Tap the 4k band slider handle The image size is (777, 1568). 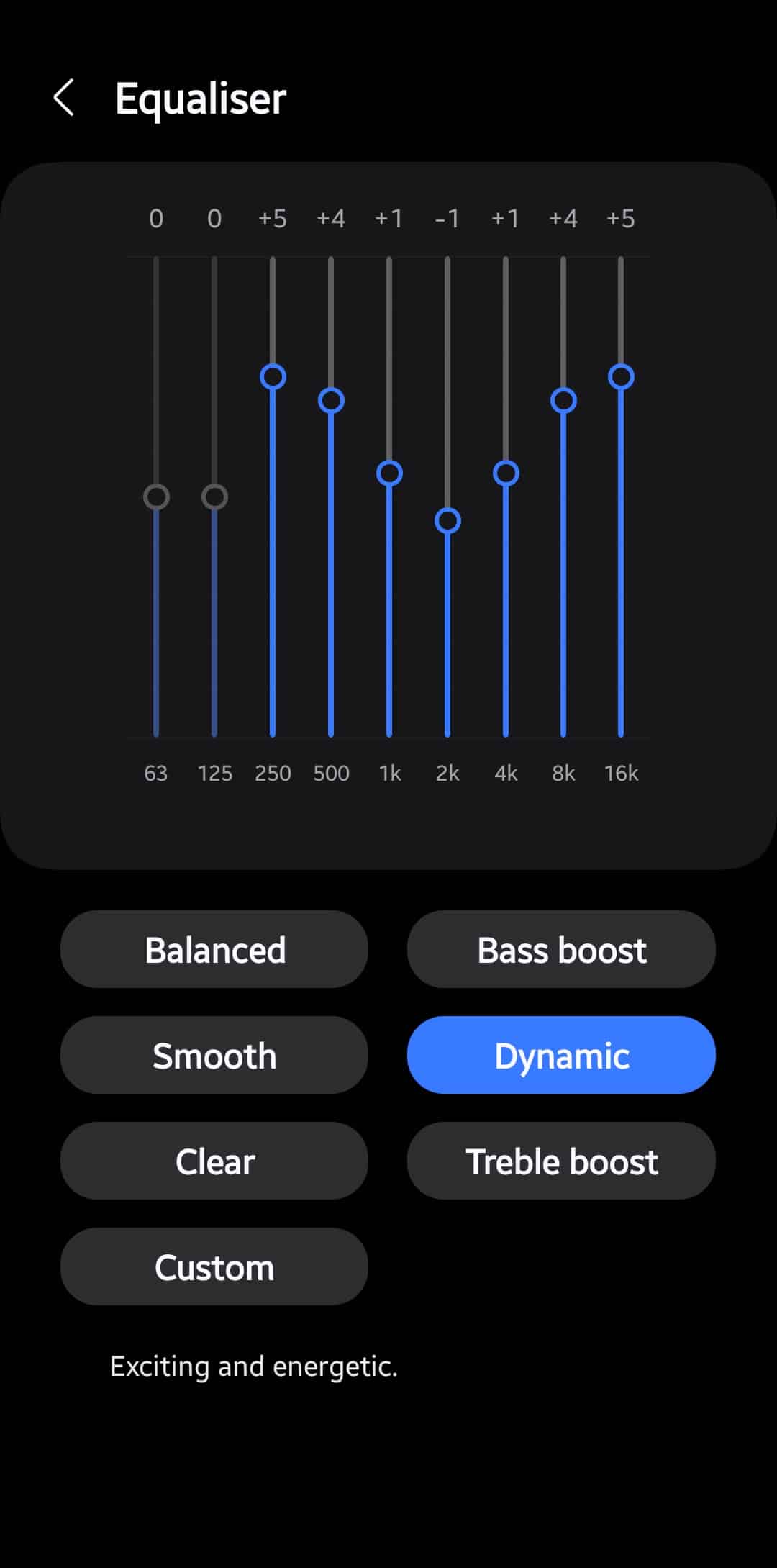(x=506, y=473)
